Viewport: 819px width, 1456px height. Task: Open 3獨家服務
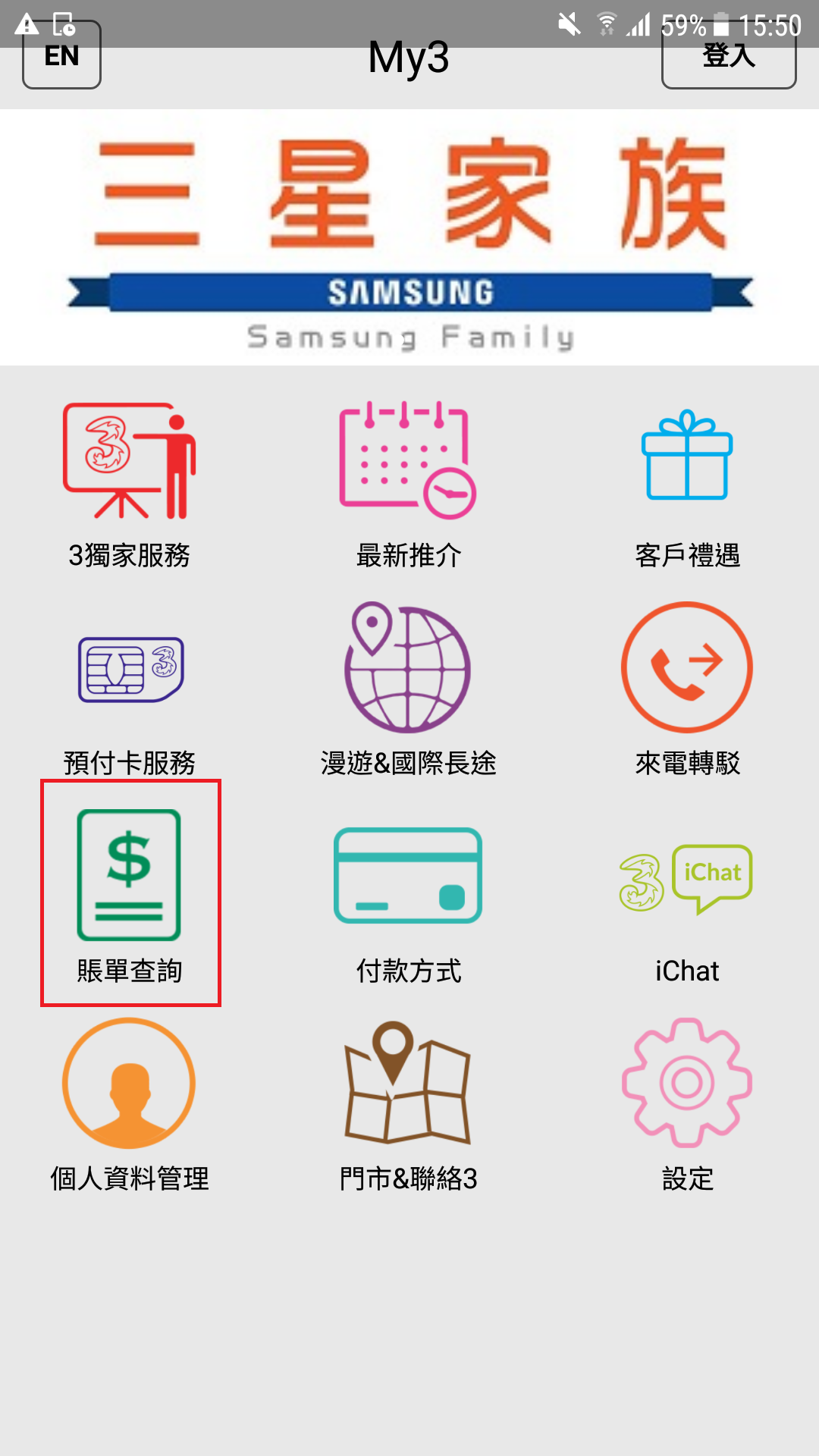click(130, 487)
